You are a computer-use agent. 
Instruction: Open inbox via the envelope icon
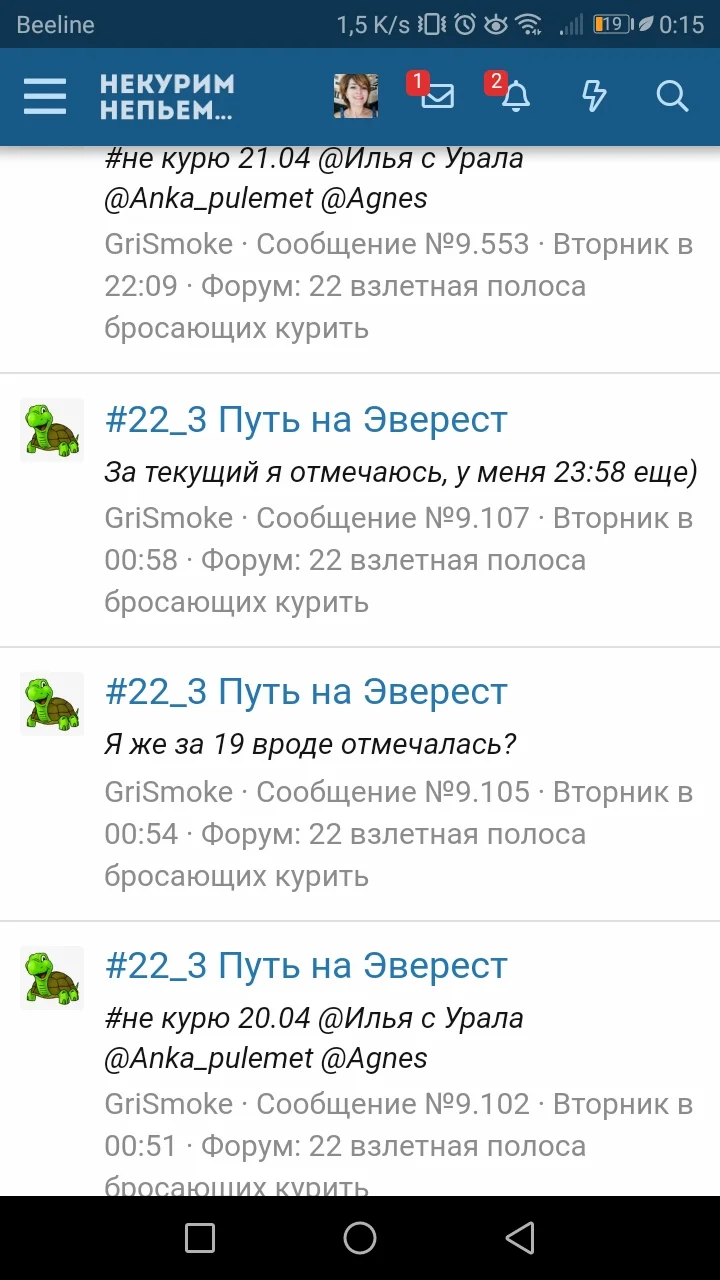[x=436, y=98]
